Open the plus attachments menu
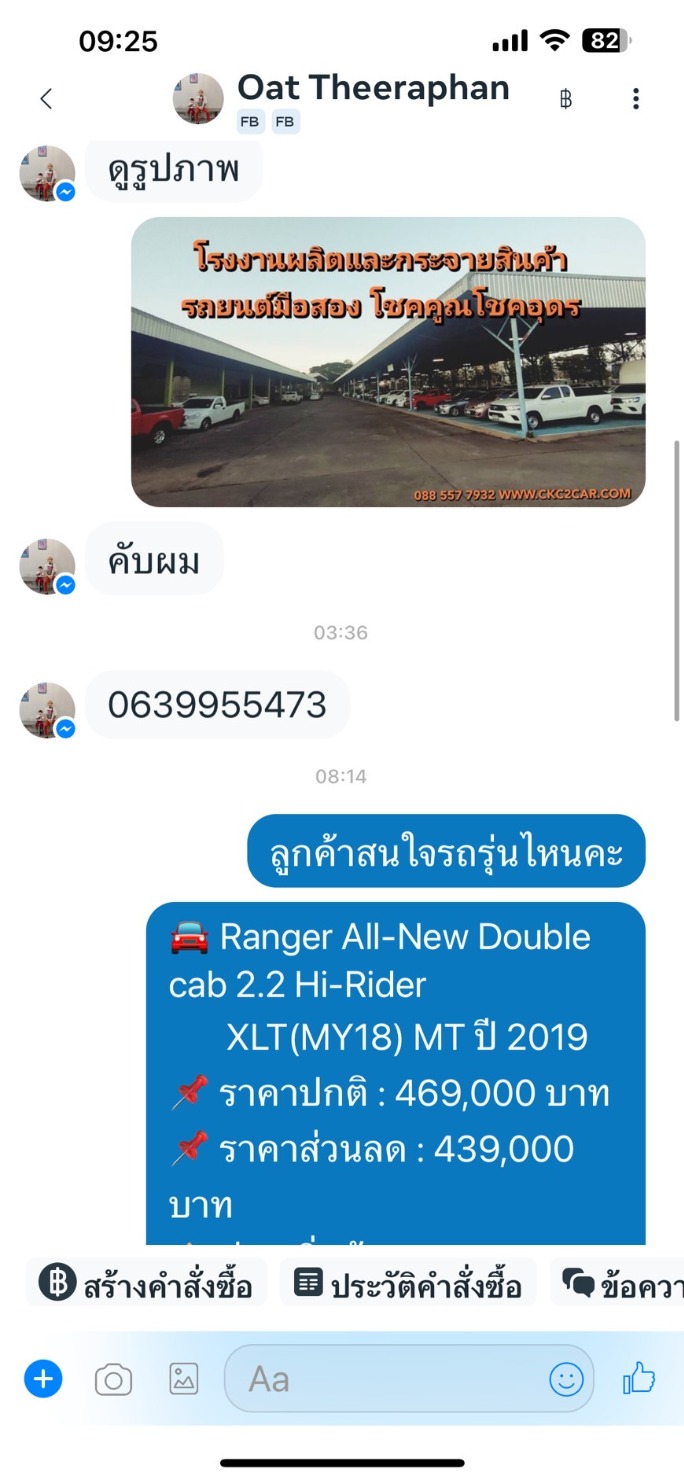The image size is (684, 1480). [x=43, y=1380]
